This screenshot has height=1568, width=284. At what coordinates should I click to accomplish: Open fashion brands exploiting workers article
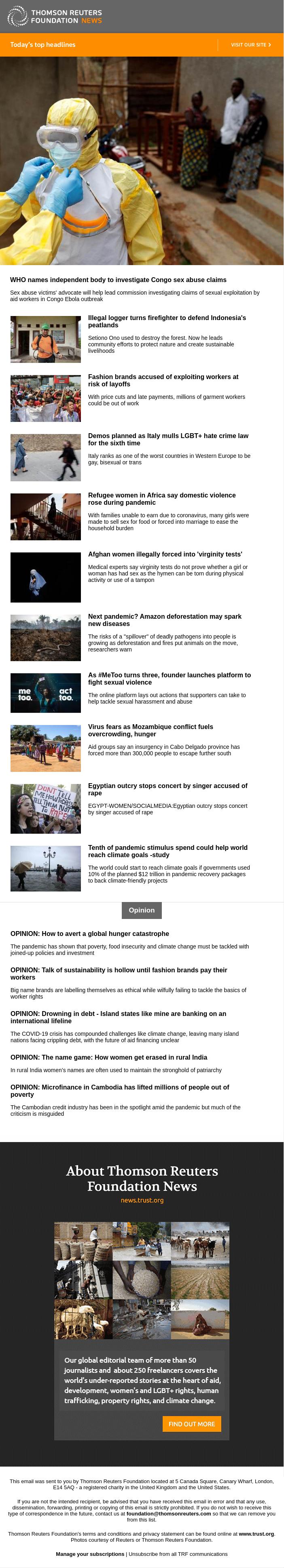[x=163, y=380]
